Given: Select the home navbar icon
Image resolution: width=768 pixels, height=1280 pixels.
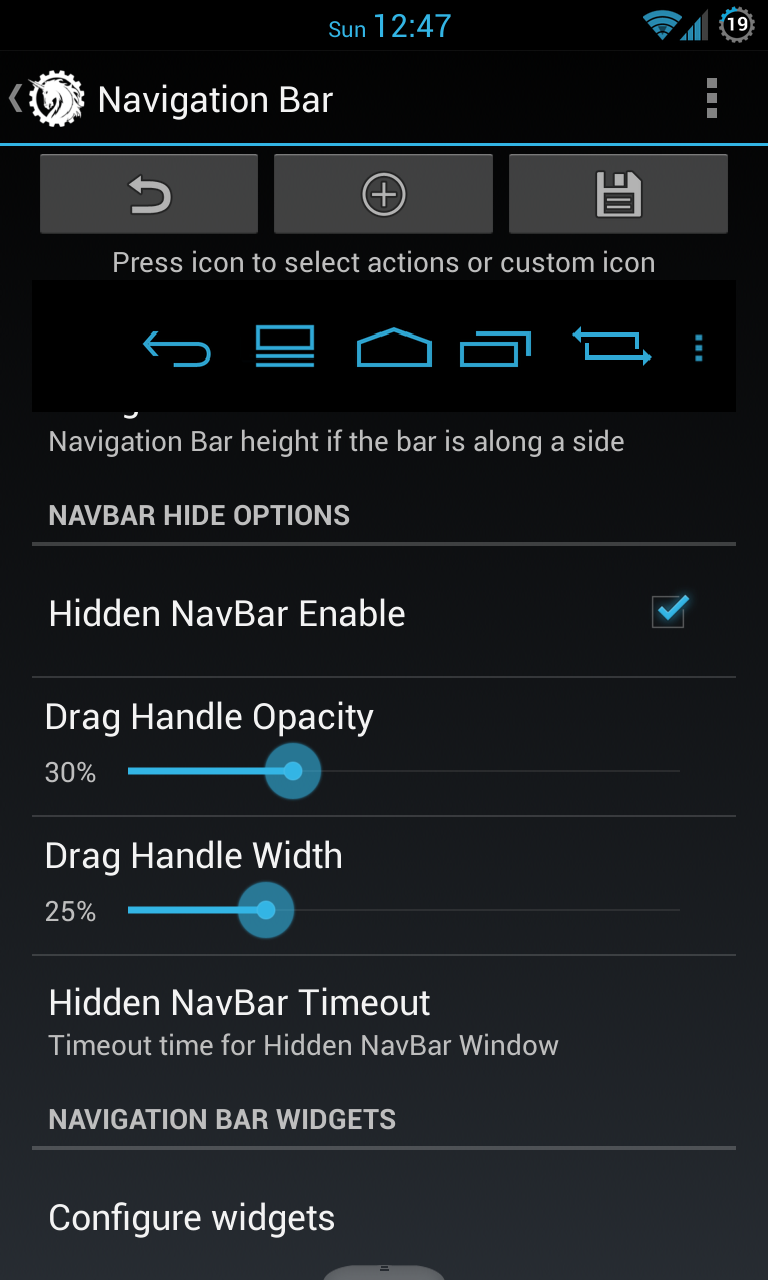Looking at the screenshot, I should click(x=394, y=348).
